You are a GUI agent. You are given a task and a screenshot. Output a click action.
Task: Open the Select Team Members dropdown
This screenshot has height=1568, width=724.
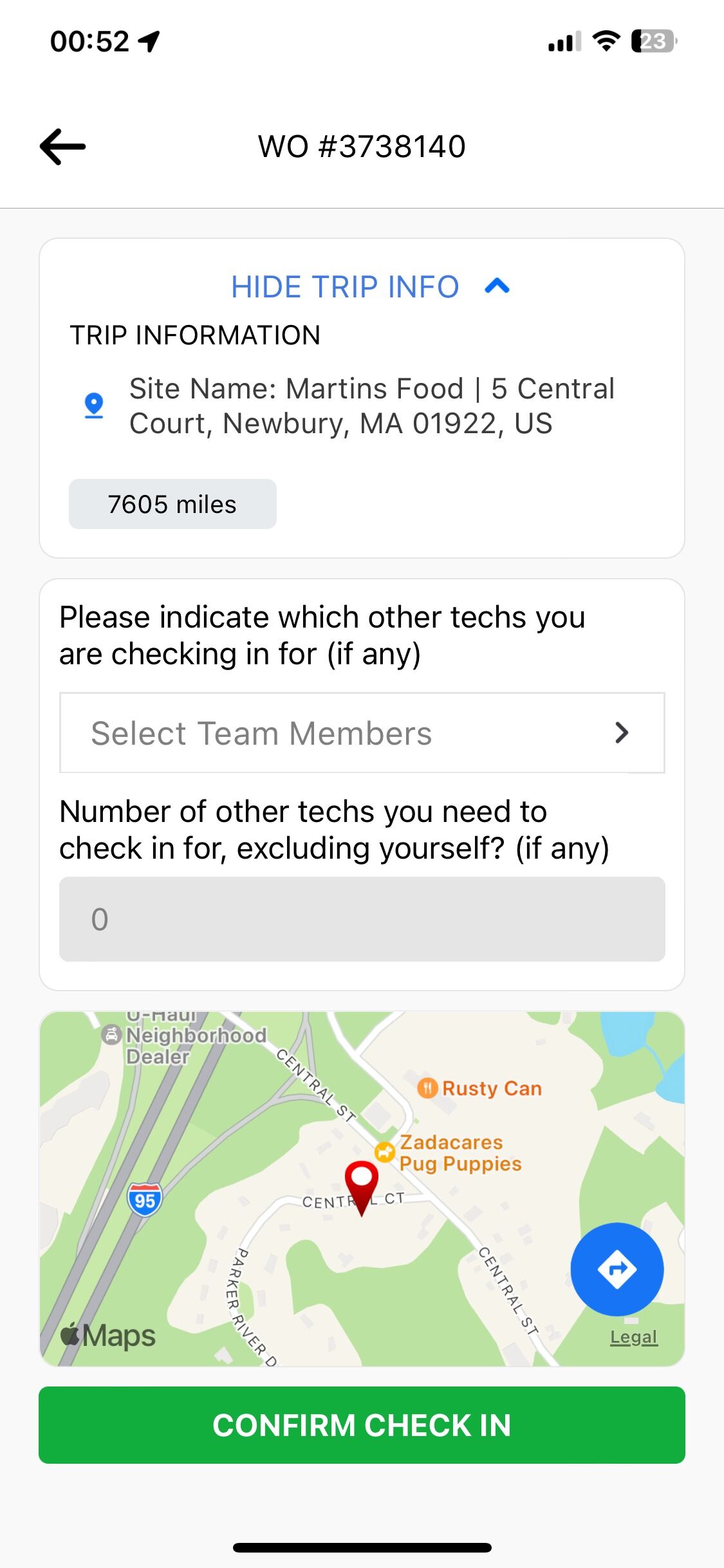pos(362,733)
